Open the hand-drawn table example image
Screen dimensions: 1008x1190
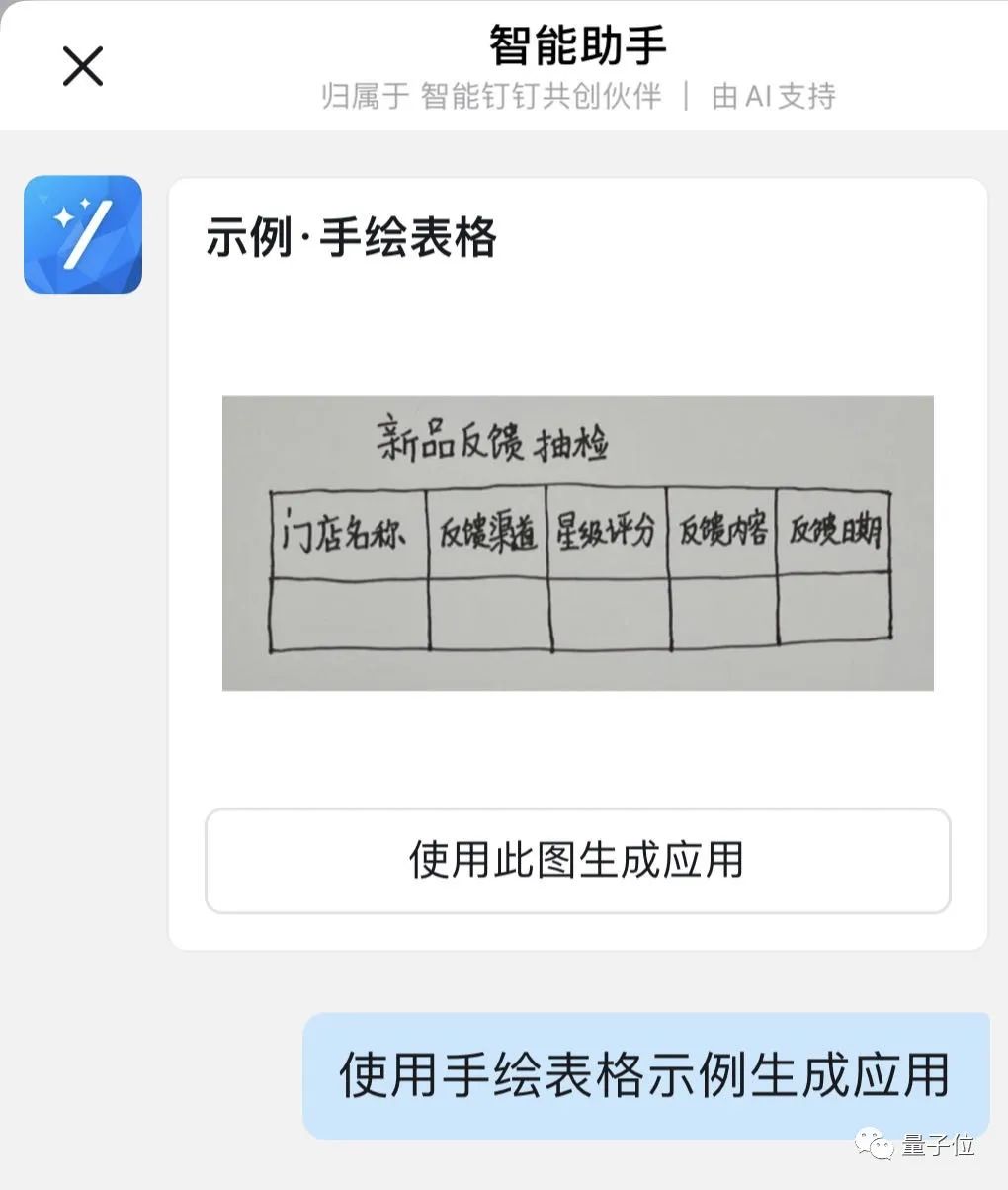(578, 542)
